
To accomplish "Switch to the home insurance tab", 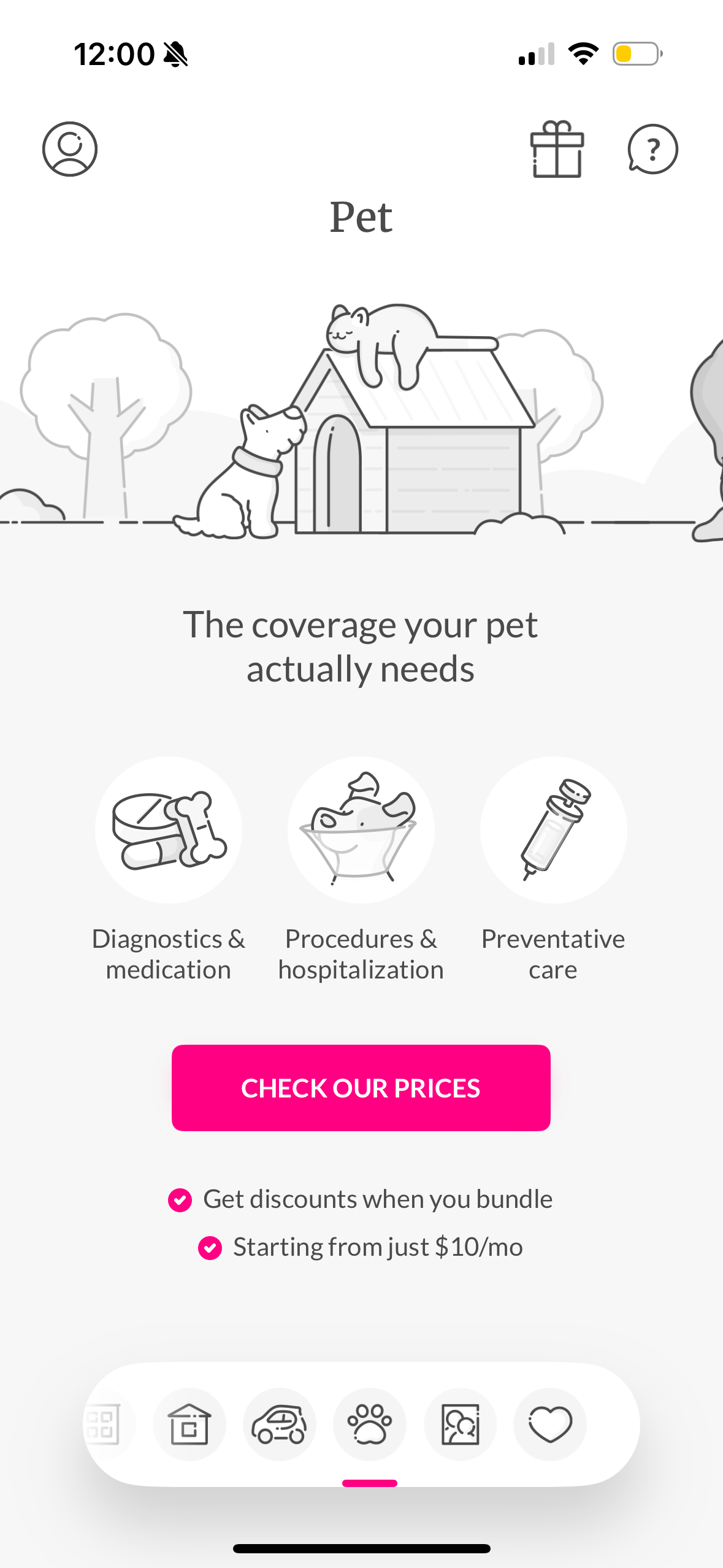I will click(x=189, y=1424).
